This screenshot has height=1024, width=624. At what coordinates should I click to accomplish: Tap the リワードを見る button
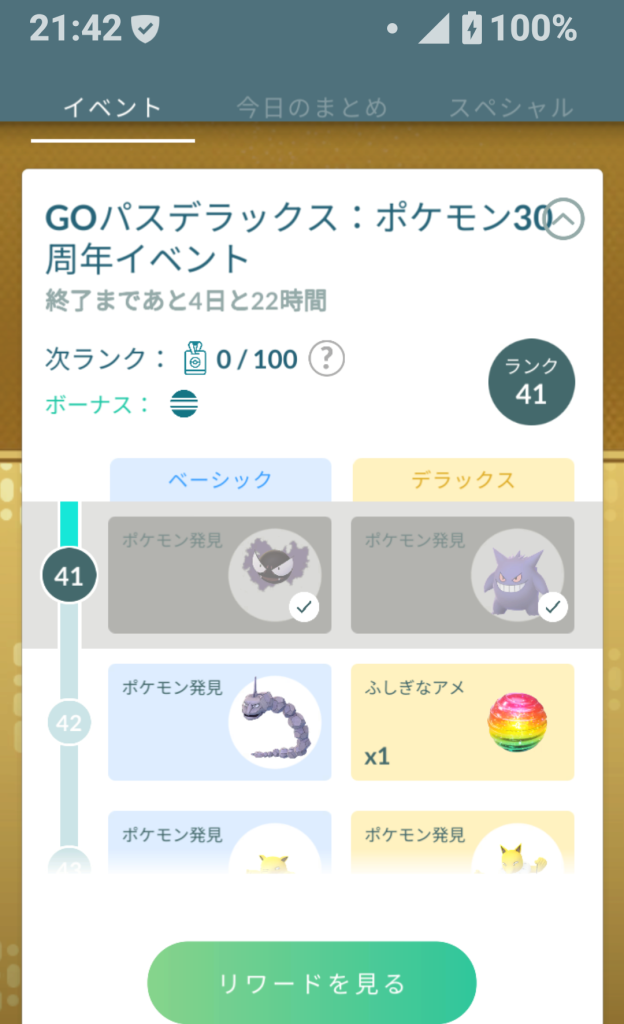311,984
